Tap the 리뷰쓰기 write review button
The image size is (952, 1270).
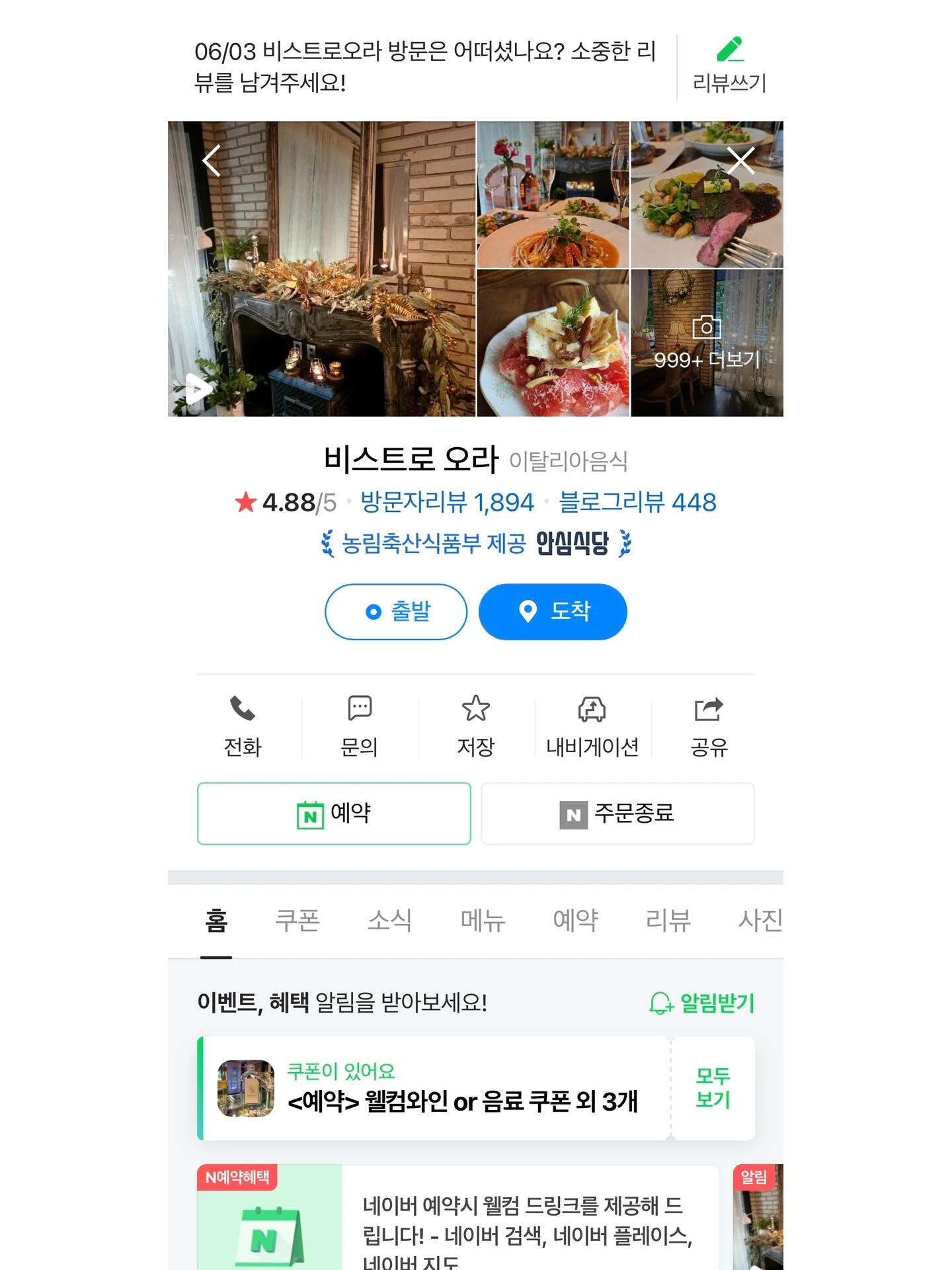[x=729, y=66]
